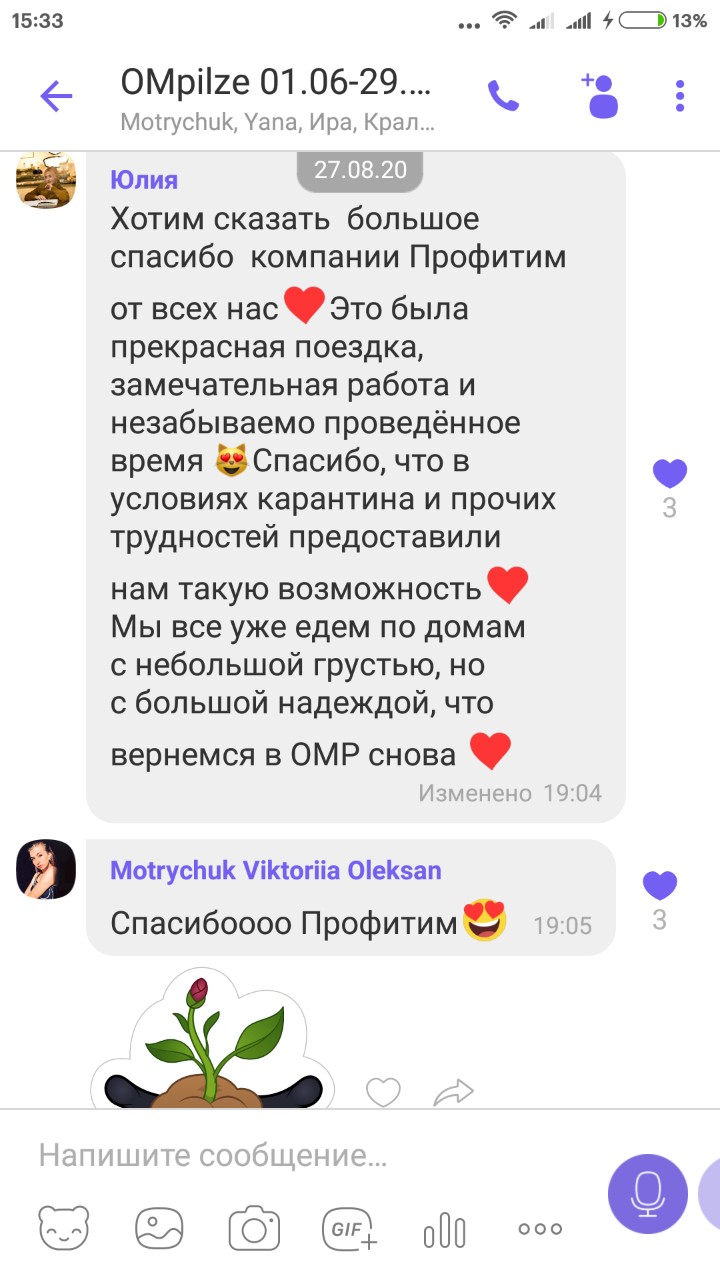Like Юлия's long thank-you message
The height and width of the screenshot is (1280, 720).
(669, 474)
